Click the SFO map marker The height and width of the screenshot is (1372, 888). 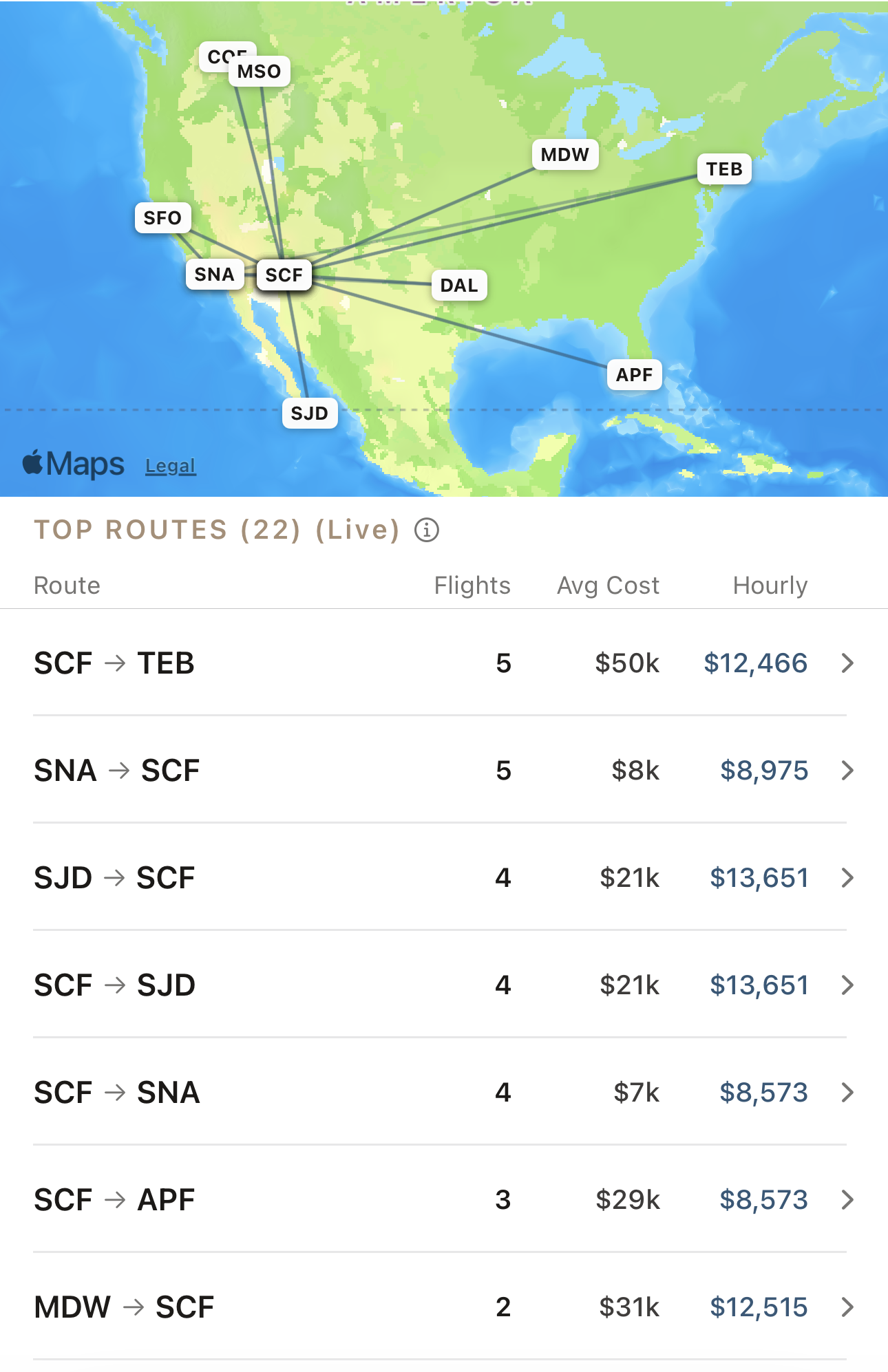(x=162, y=217)
